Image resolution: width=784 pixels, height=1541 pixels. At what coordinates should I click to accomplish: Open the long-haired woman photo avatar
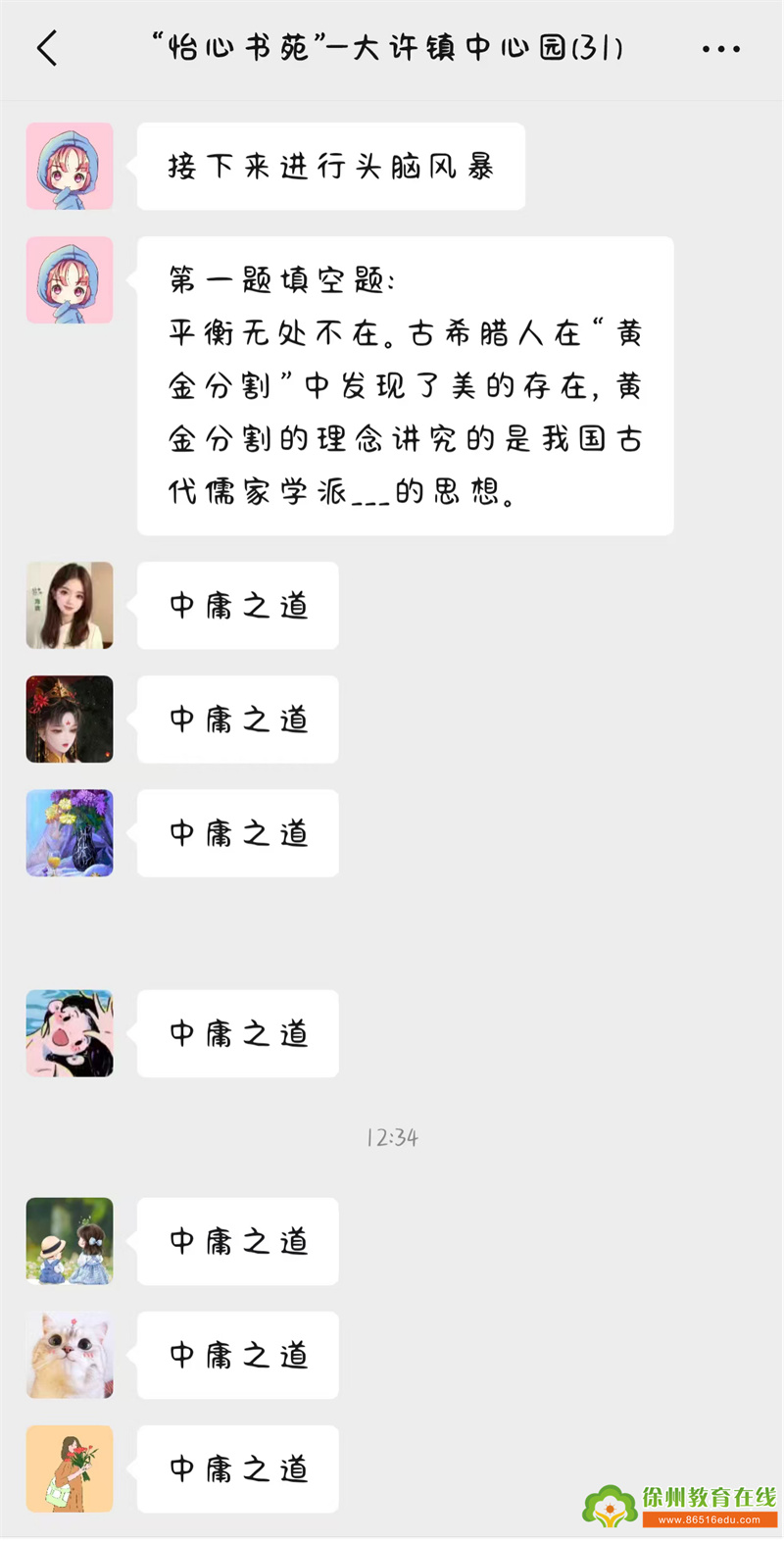pyautogui.click(x=70, y=605)
